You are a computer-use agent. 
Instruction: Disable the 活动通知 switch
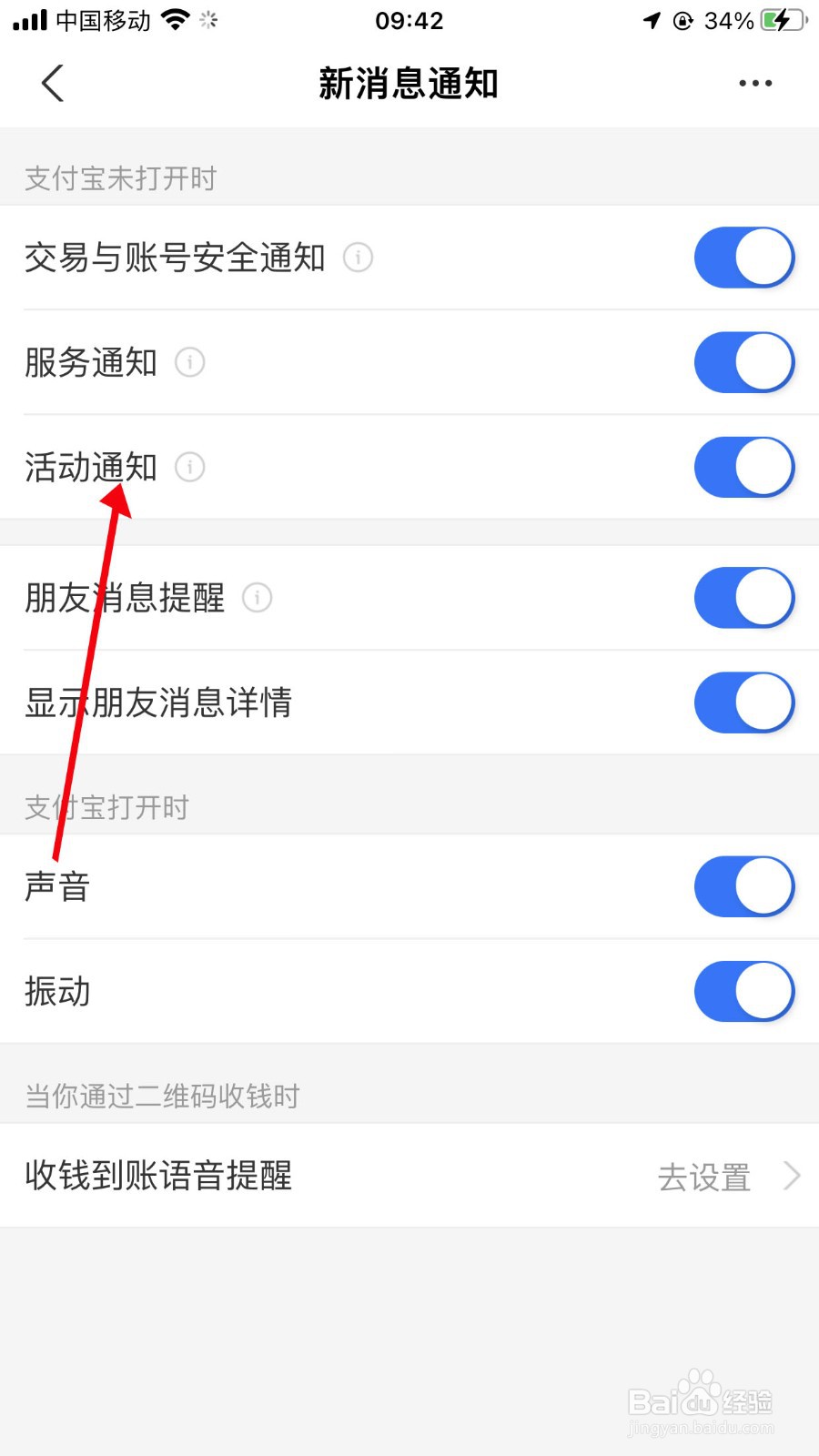click(x=744, y=467)
